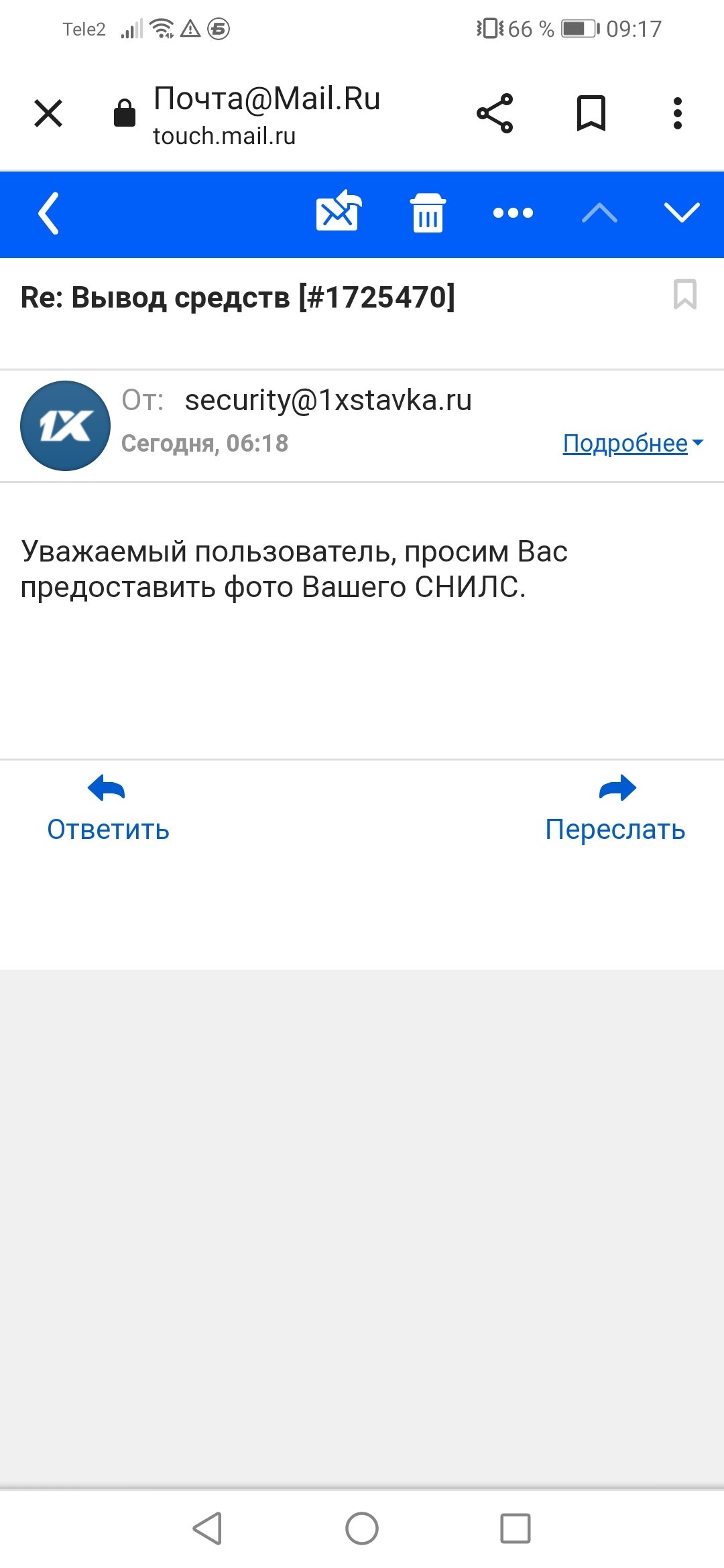Mark this email as spam
The height and width of the screenshot is (1568, 724).
tap(339, 212)
